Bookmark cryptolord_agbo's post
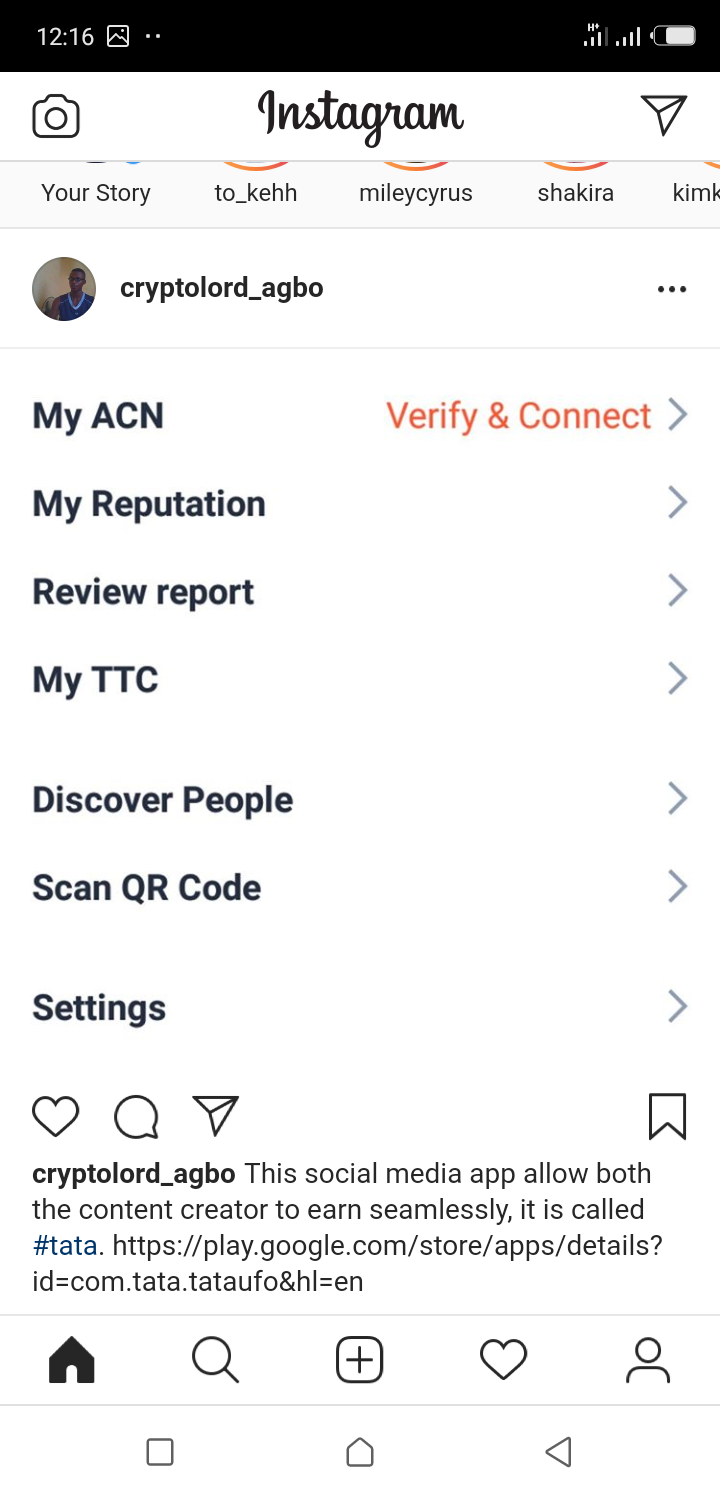Viewport: 720px width, 1500px height. pyautogui.click(x=667, y=1116)
